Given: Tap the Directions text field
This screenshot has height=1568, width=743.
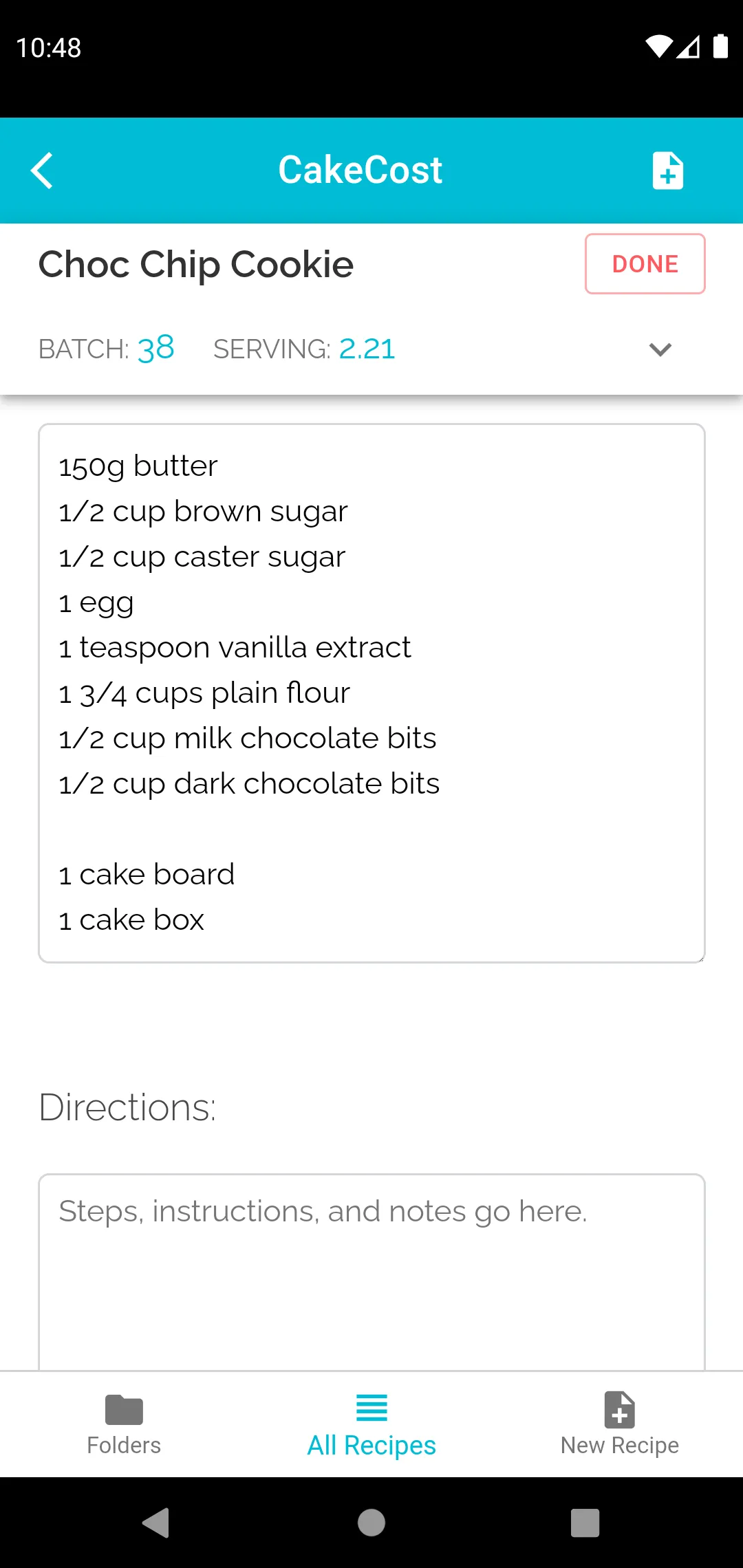Looking at the screenshot, I should coord(371,1272).
